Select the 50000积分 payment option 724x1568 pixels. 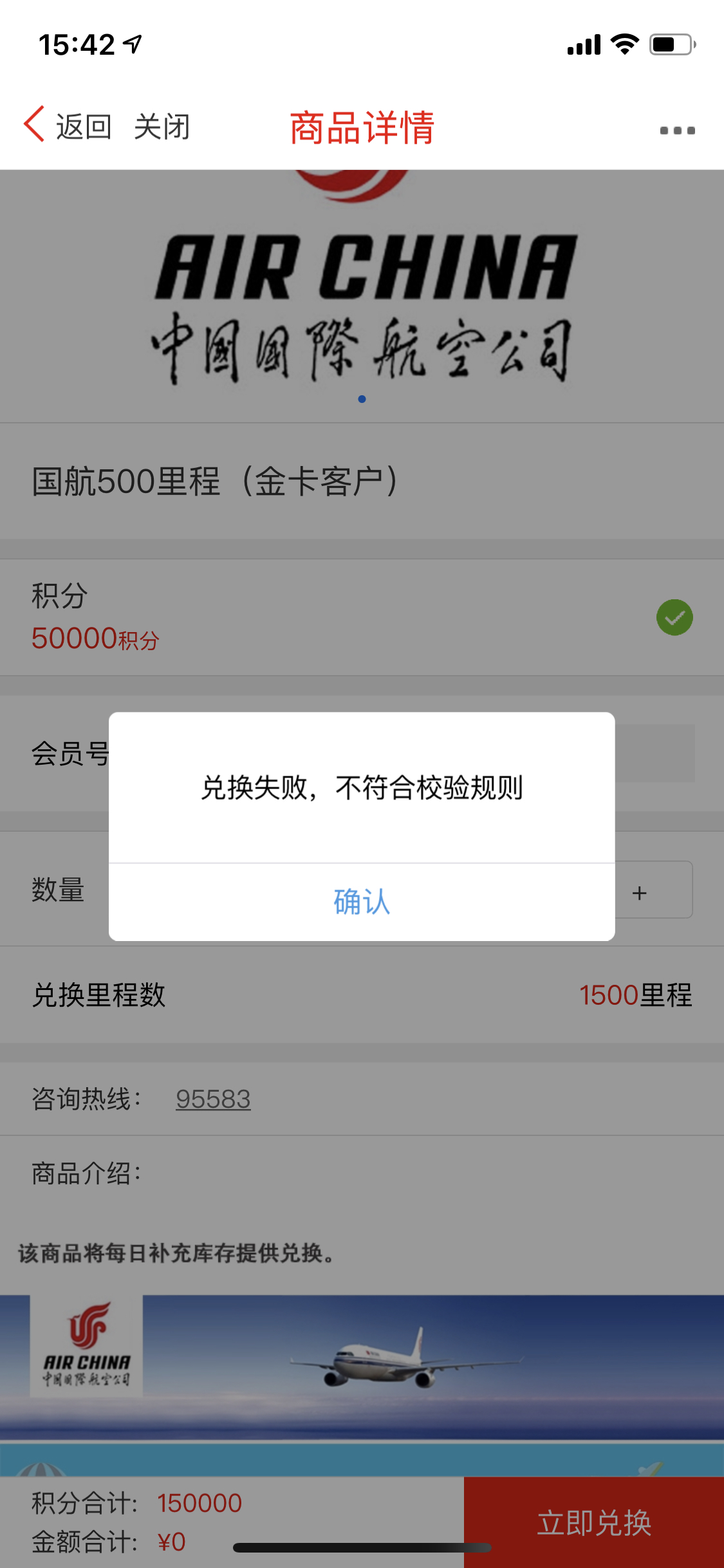(x=674, y=617)
